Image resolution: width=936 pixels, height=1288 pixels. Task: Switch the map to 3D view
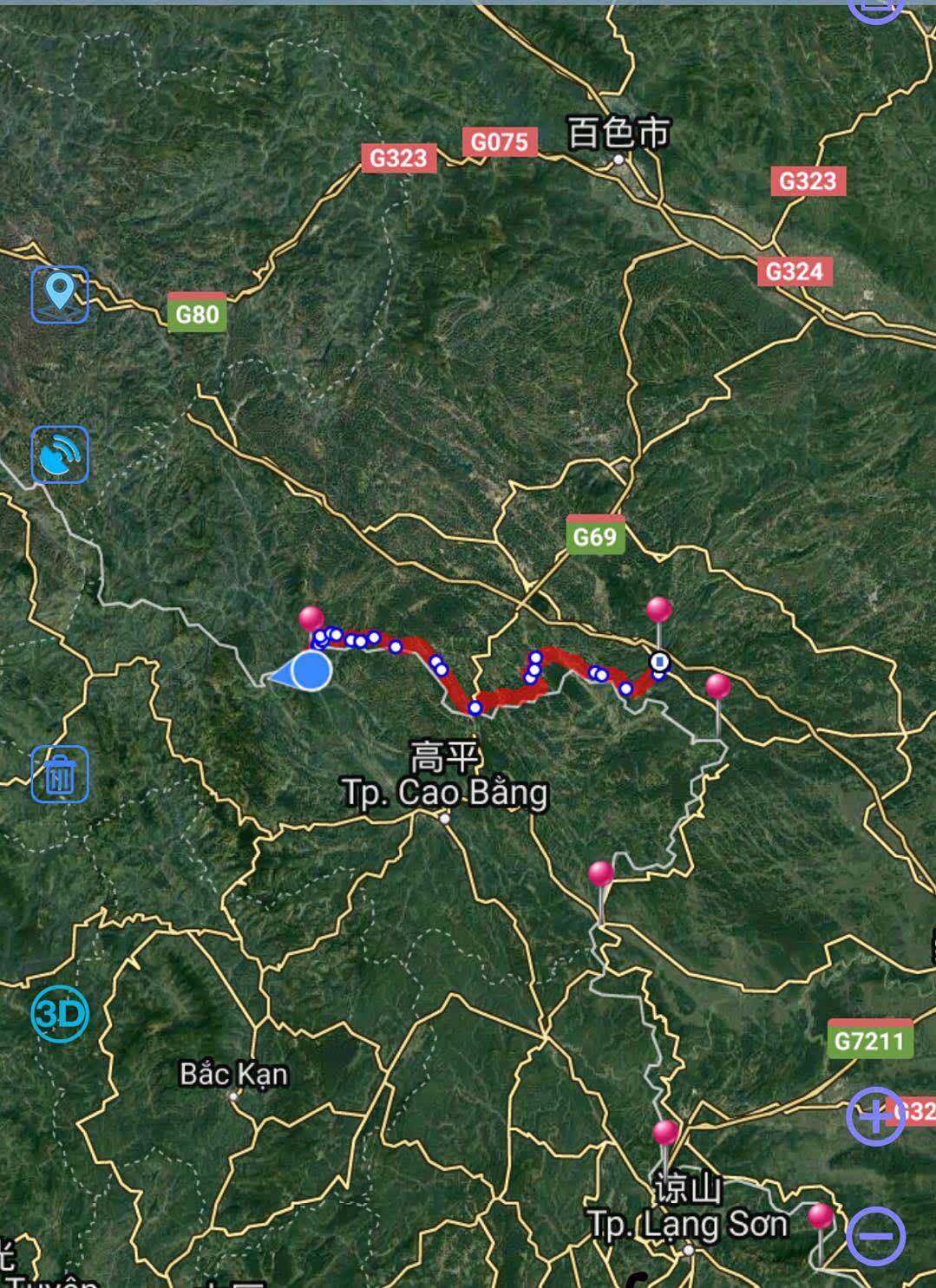(x=60, y=1013)
